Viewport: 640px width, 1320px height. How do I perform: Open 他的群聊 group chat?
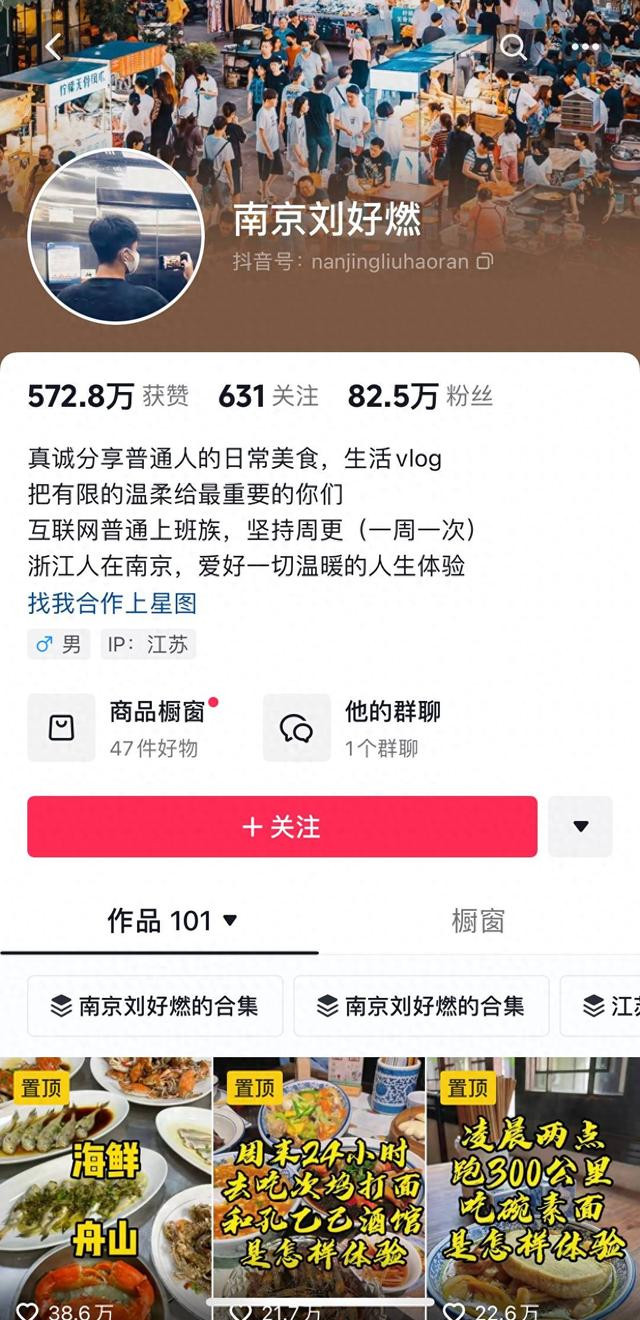pos(353,728)
